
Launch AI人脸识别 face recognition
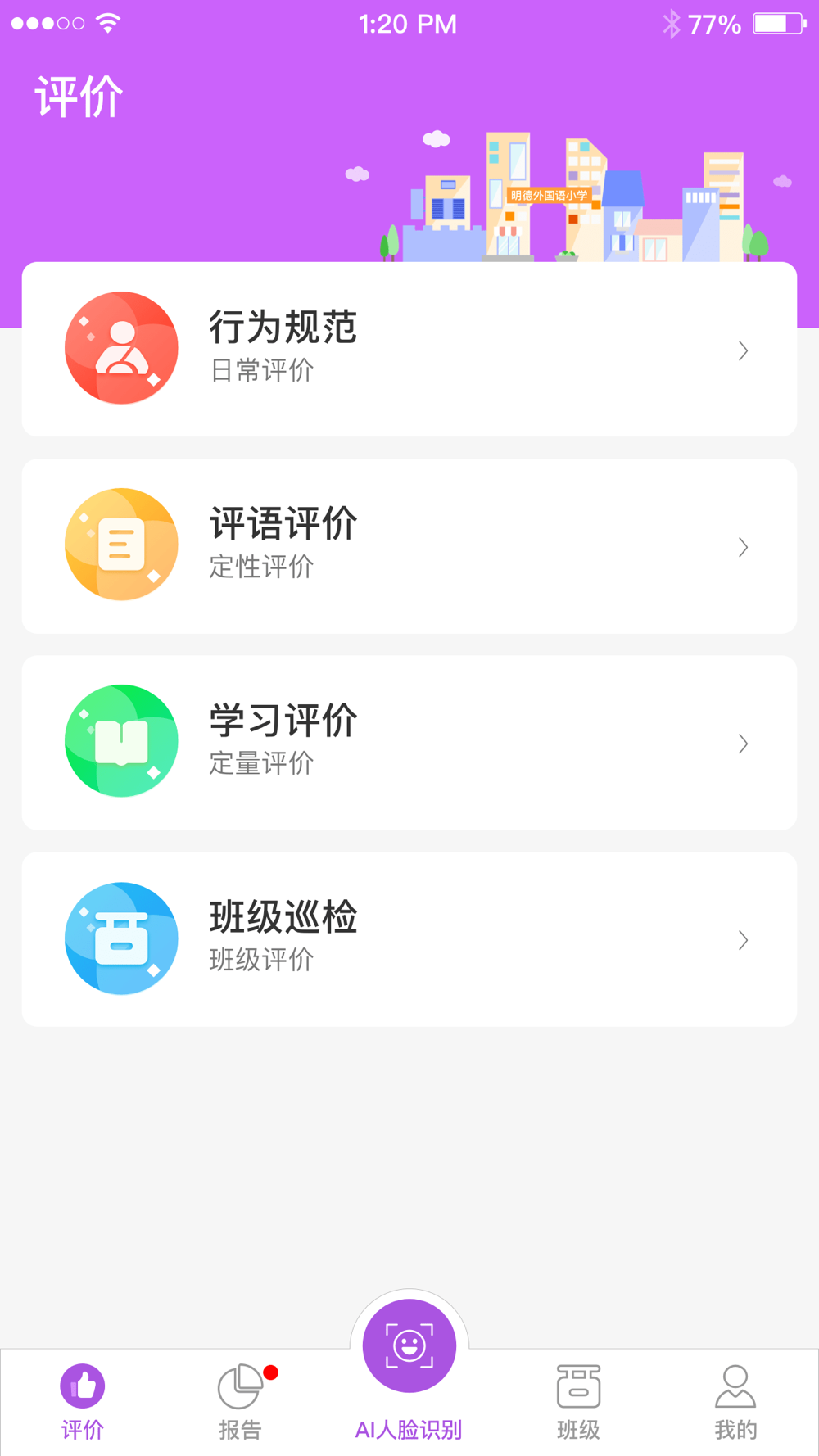pos(409,1368)
